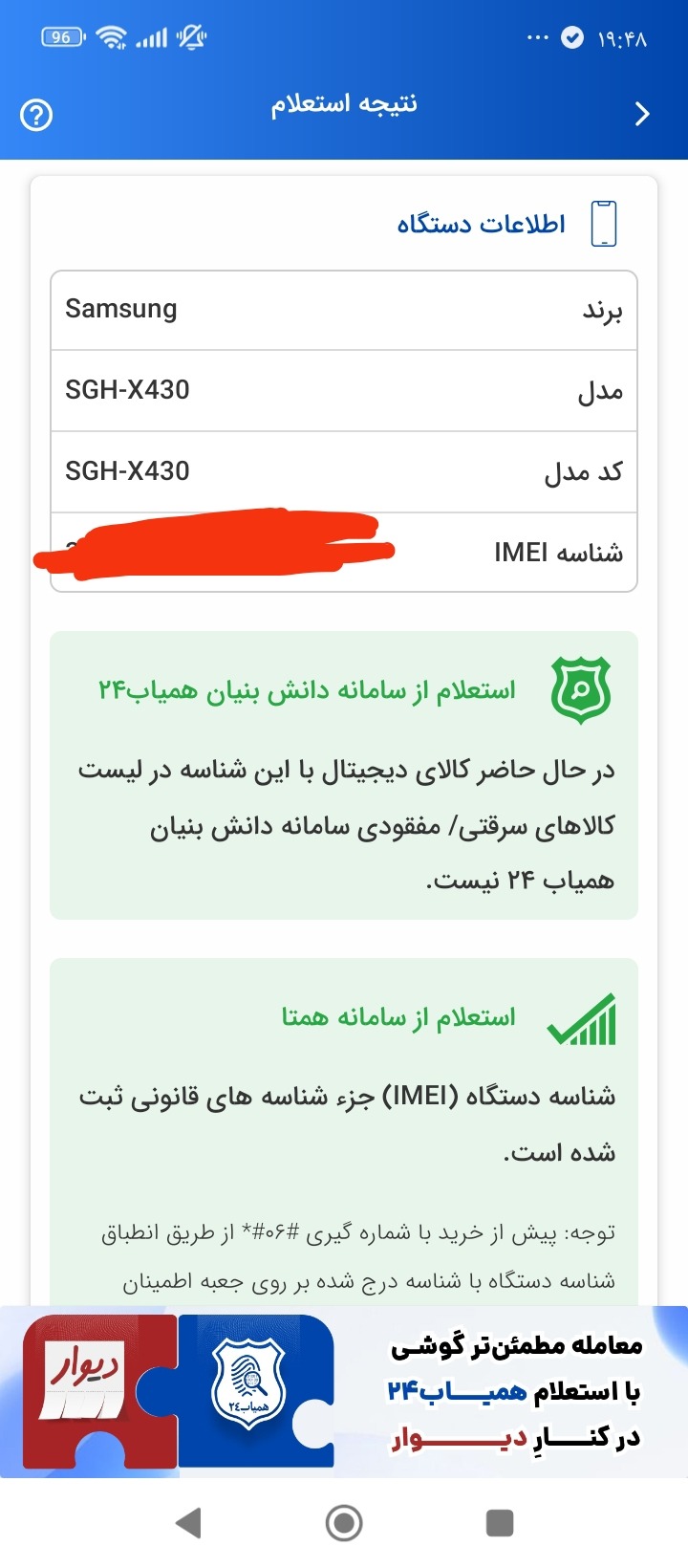Screen dimensions: 688x1568
Task: Tap the system back button
Action: [x=189, y=1522]
